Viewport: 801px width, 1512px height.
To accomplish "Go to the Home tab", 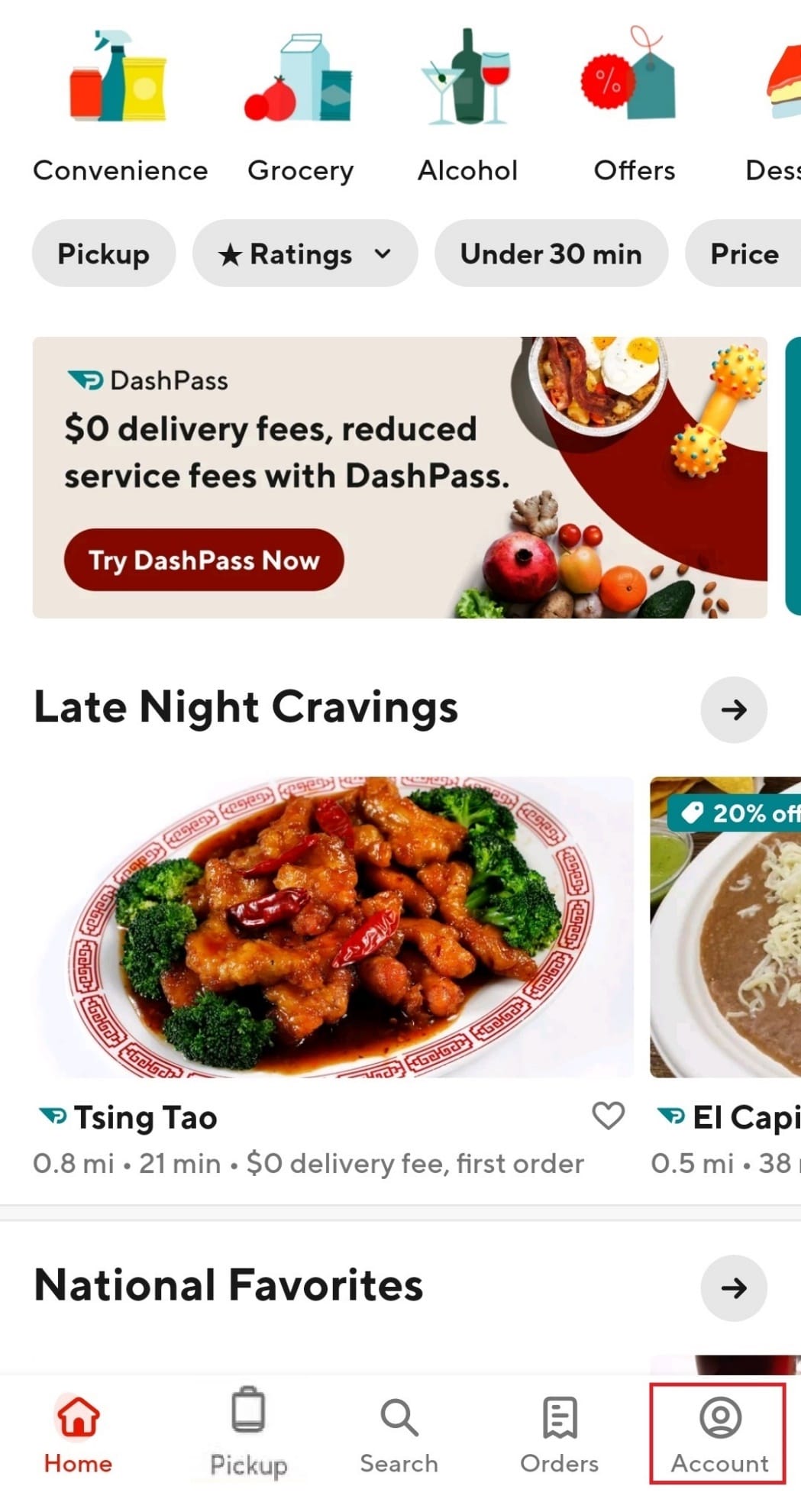I will tap(78, 1435).
